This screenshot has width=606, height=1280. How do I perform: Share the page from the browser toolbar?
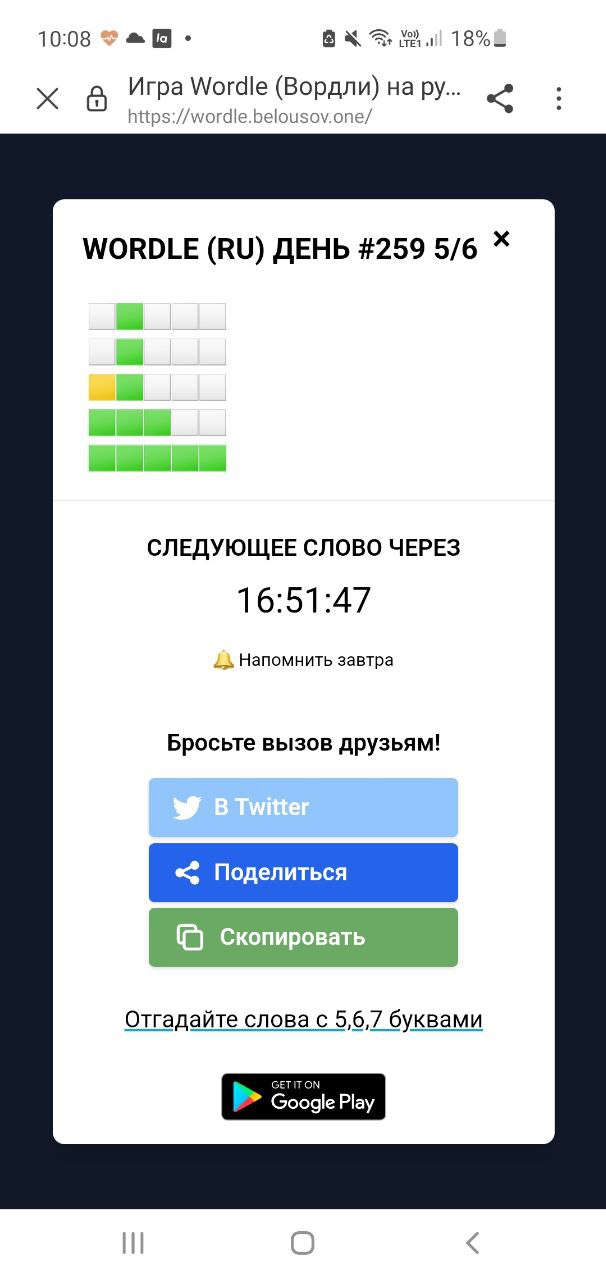click(x=500, y=98)
